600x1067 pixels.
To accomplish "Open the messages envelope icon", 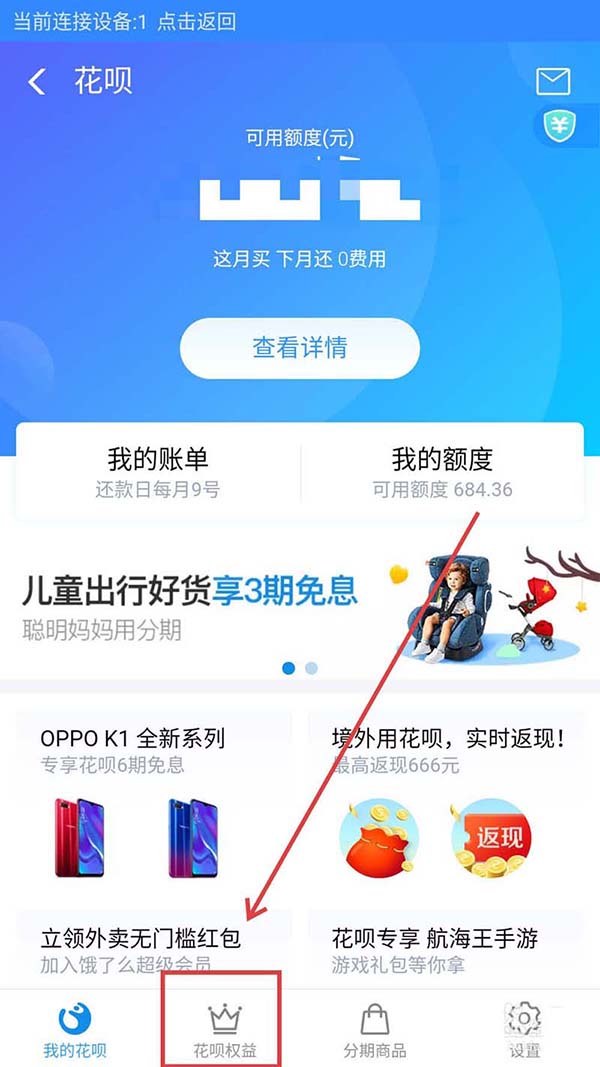I will pos(553,81).
